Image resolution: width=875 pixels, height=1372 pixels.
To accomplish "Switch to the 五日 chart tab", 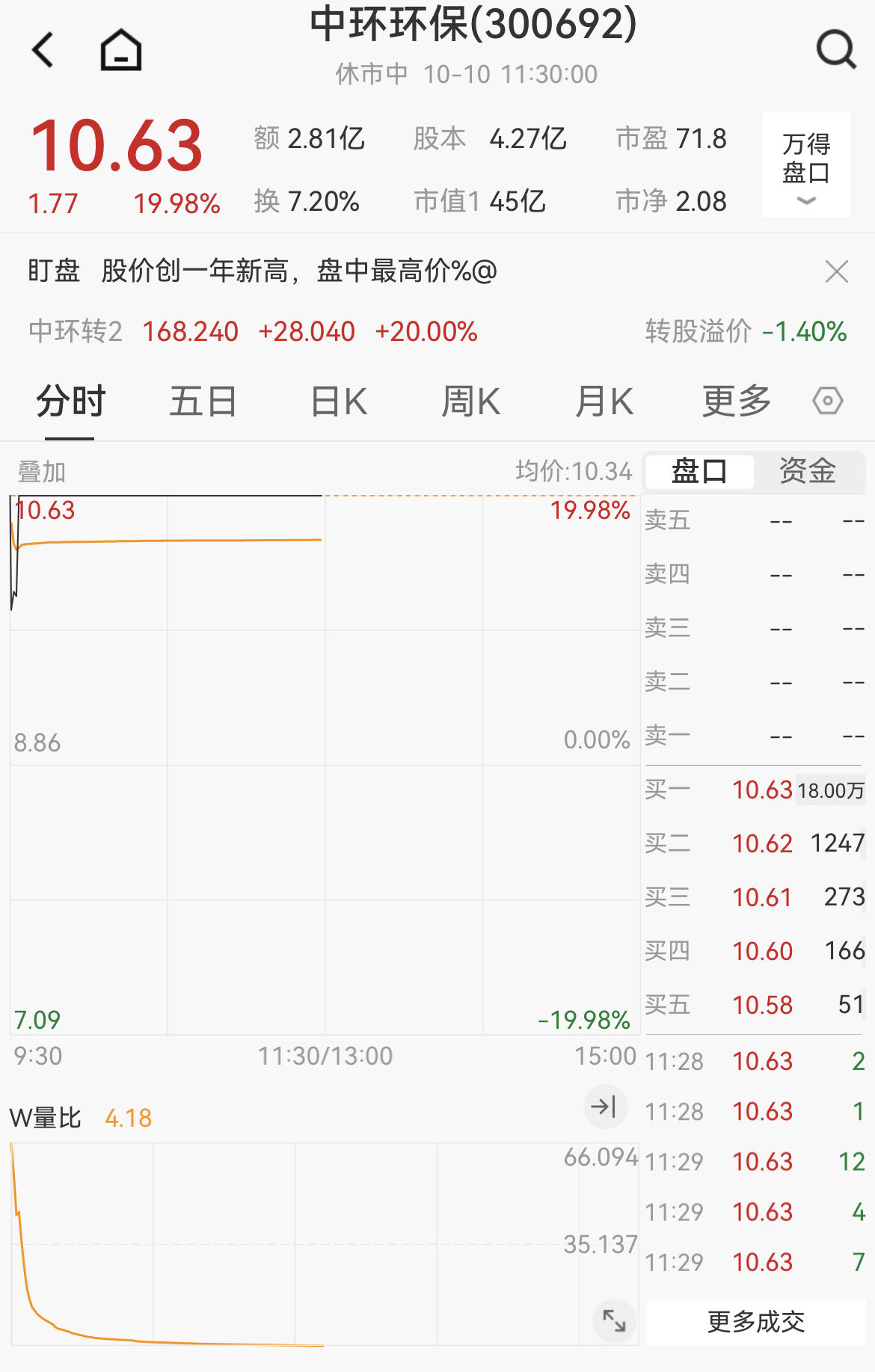I will point(203,402).
